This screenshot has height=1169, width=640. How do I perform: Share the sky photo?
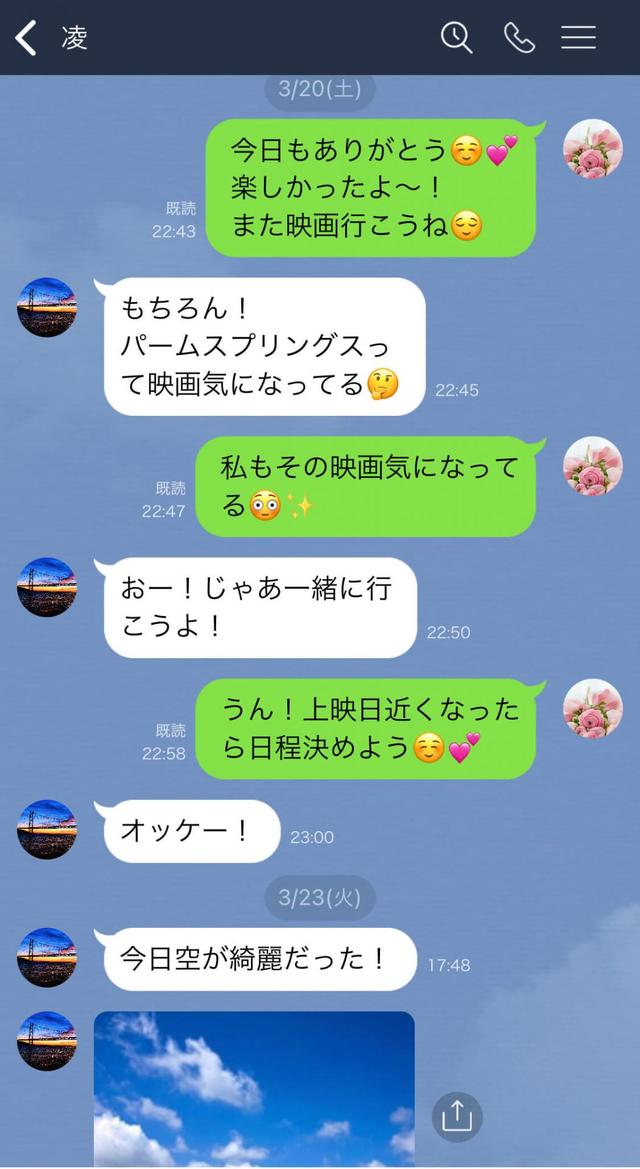point(457,1114)
